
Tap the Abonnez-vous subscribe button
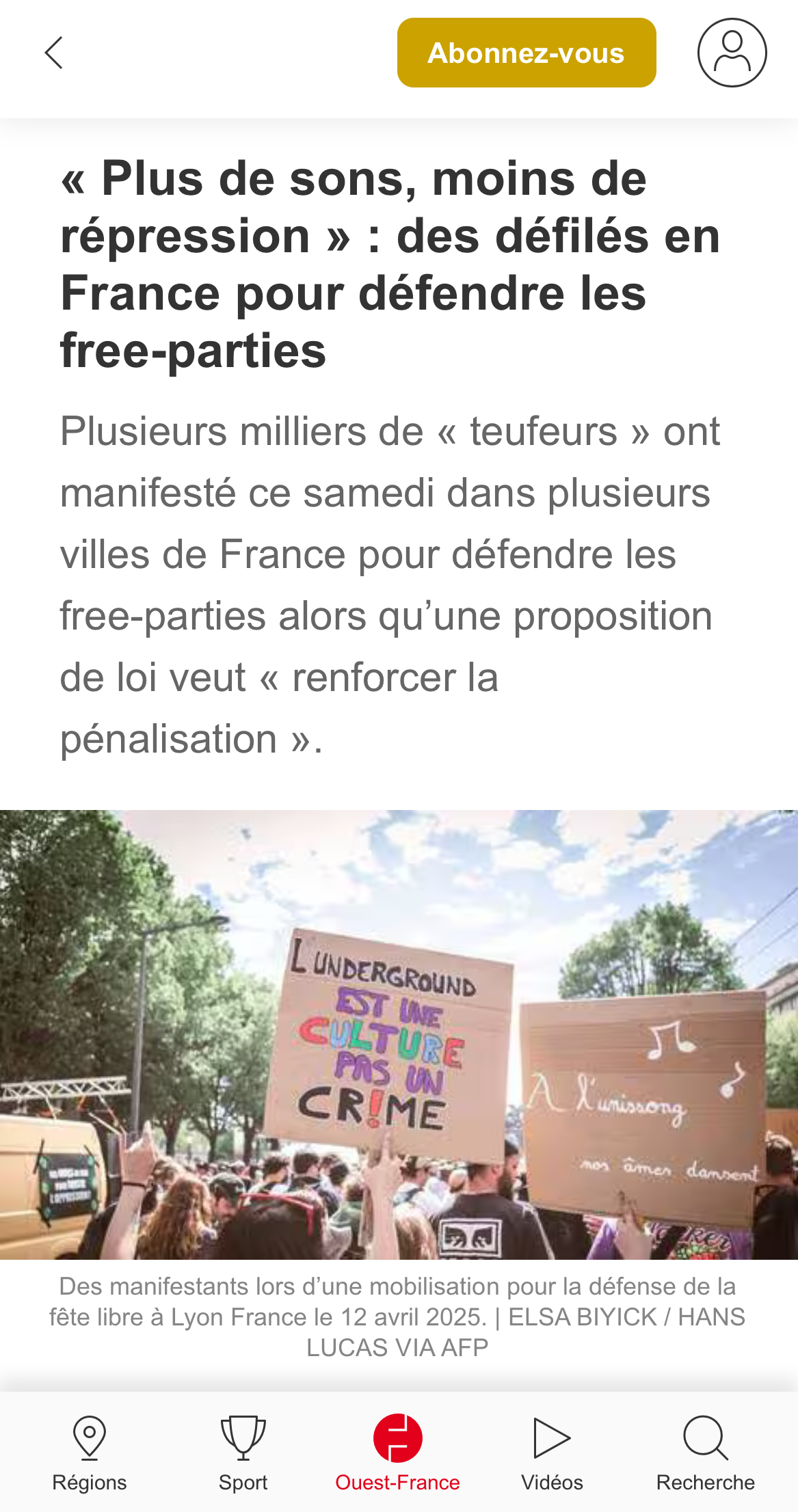pos(526,53)
